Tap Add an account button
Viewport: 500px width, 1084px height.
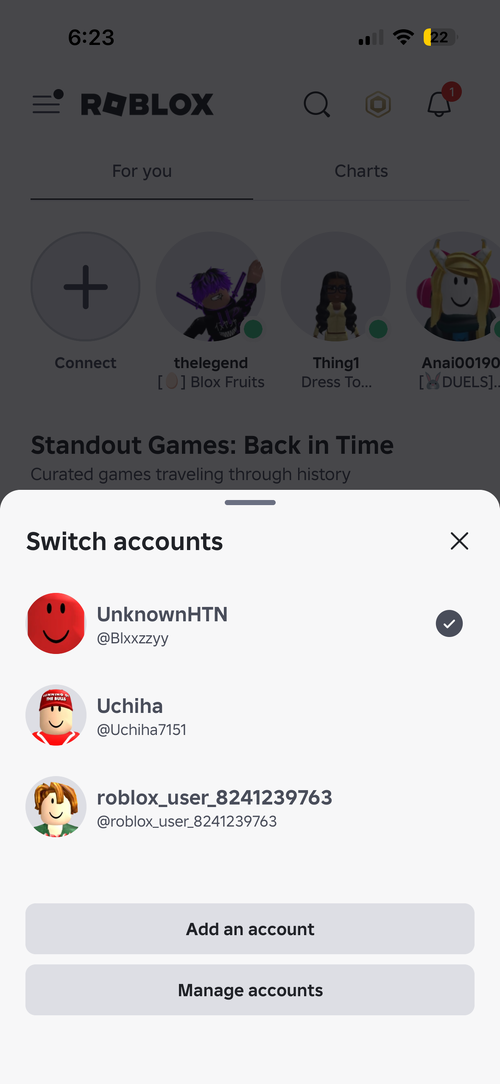point(250,928)
